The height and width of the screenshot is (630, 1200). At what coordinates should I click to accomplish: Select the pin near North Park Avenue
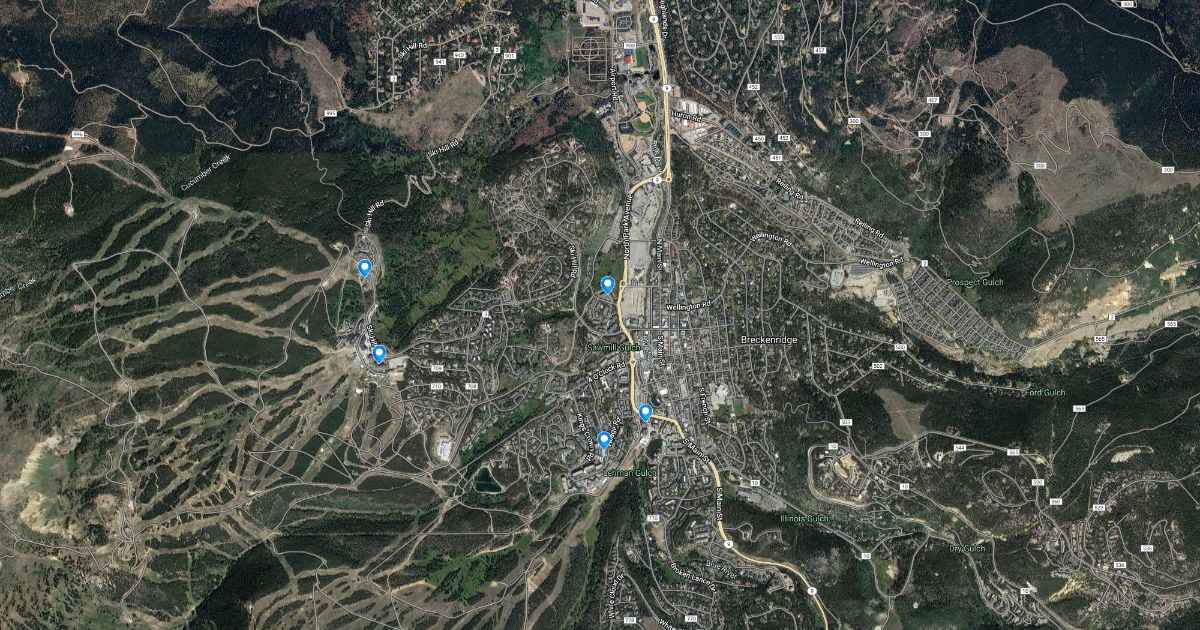607,285
